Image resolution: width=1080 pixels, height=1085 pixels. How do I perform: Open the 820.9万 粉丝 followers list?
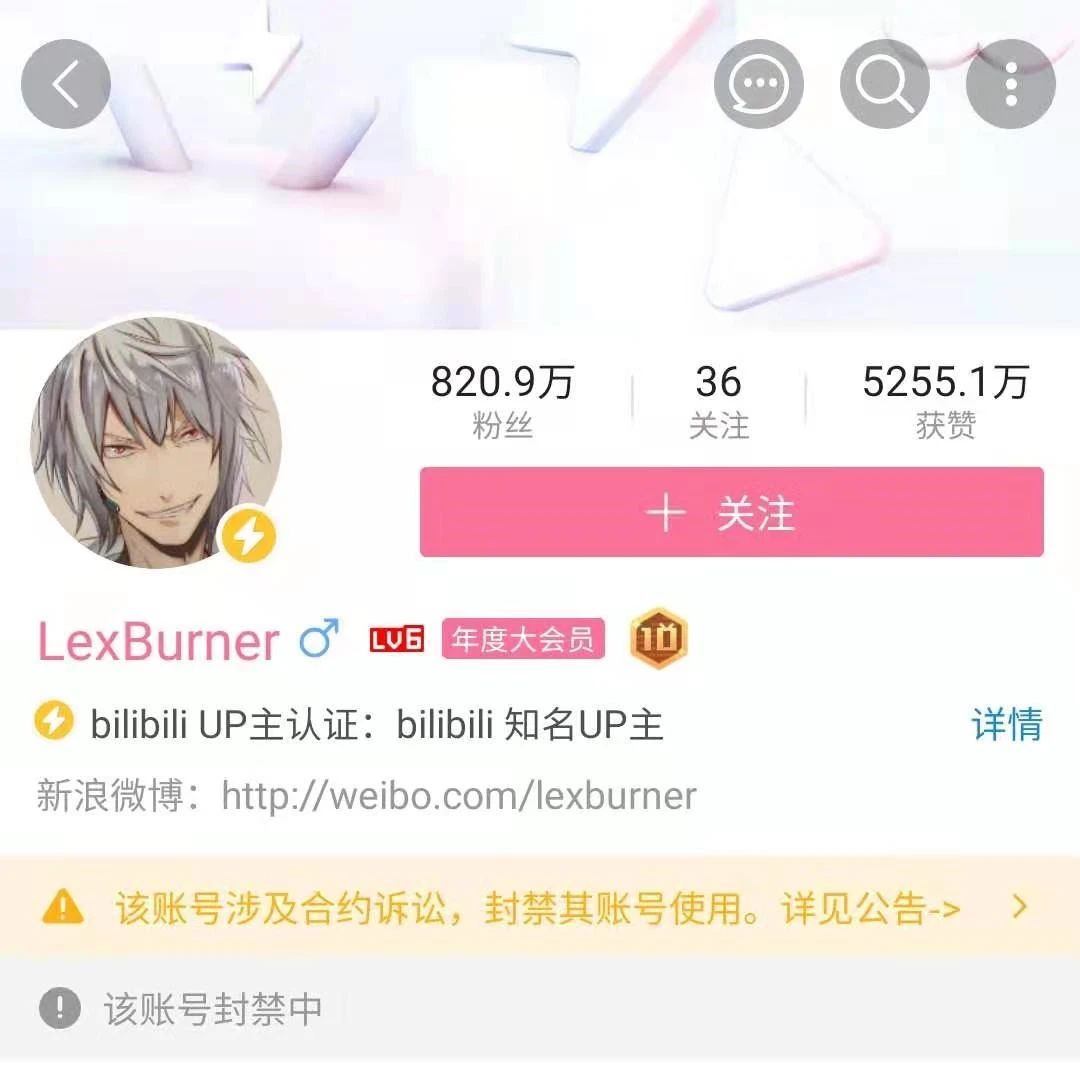pos(503,401)
